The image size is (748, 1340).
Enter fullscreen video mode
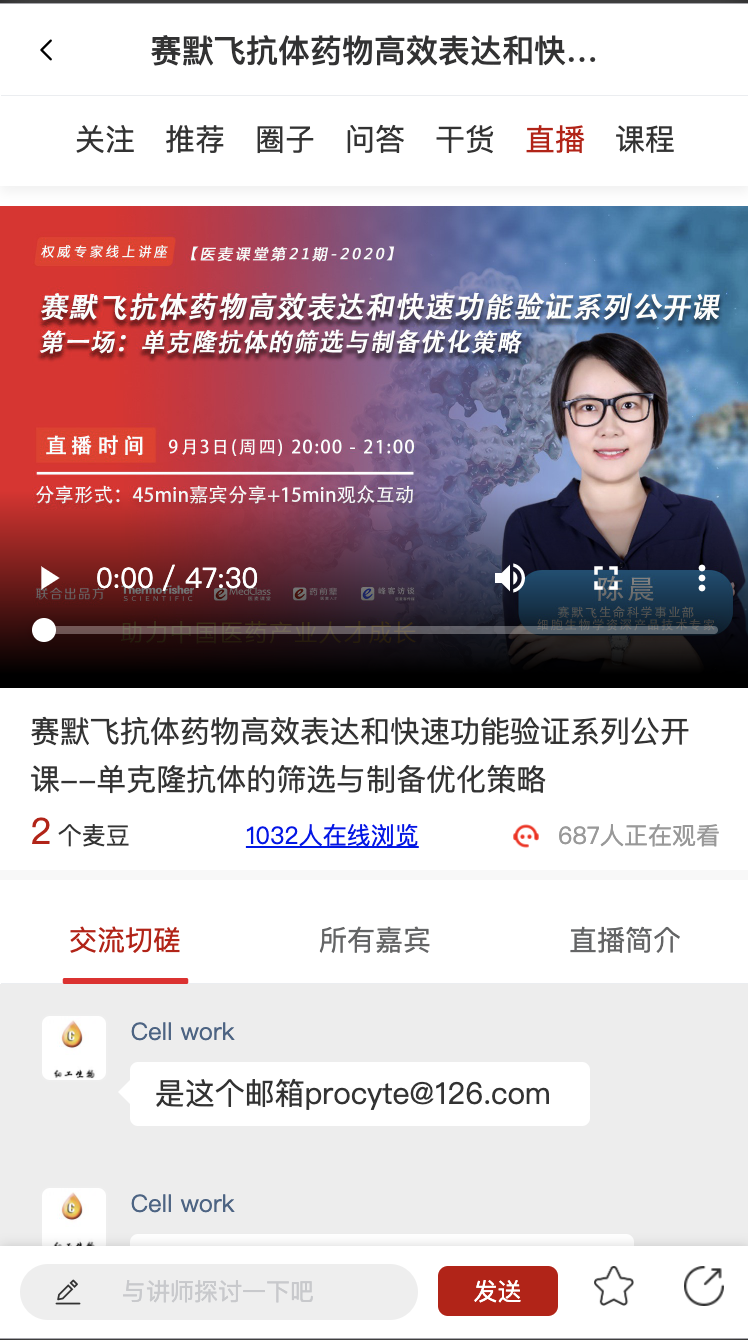(606, 578)
